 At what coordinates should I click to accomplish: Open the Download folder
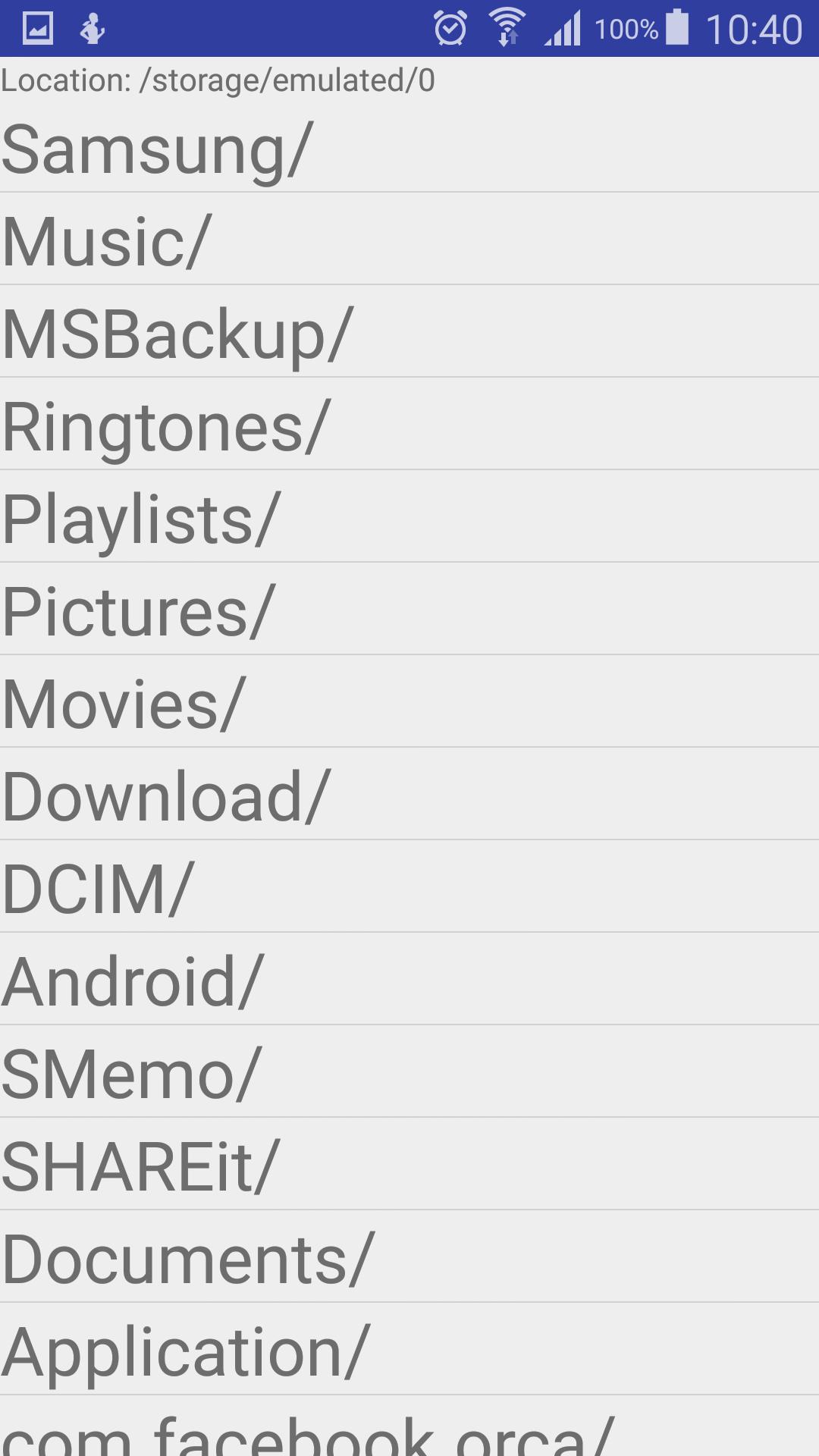coord(166,797)
